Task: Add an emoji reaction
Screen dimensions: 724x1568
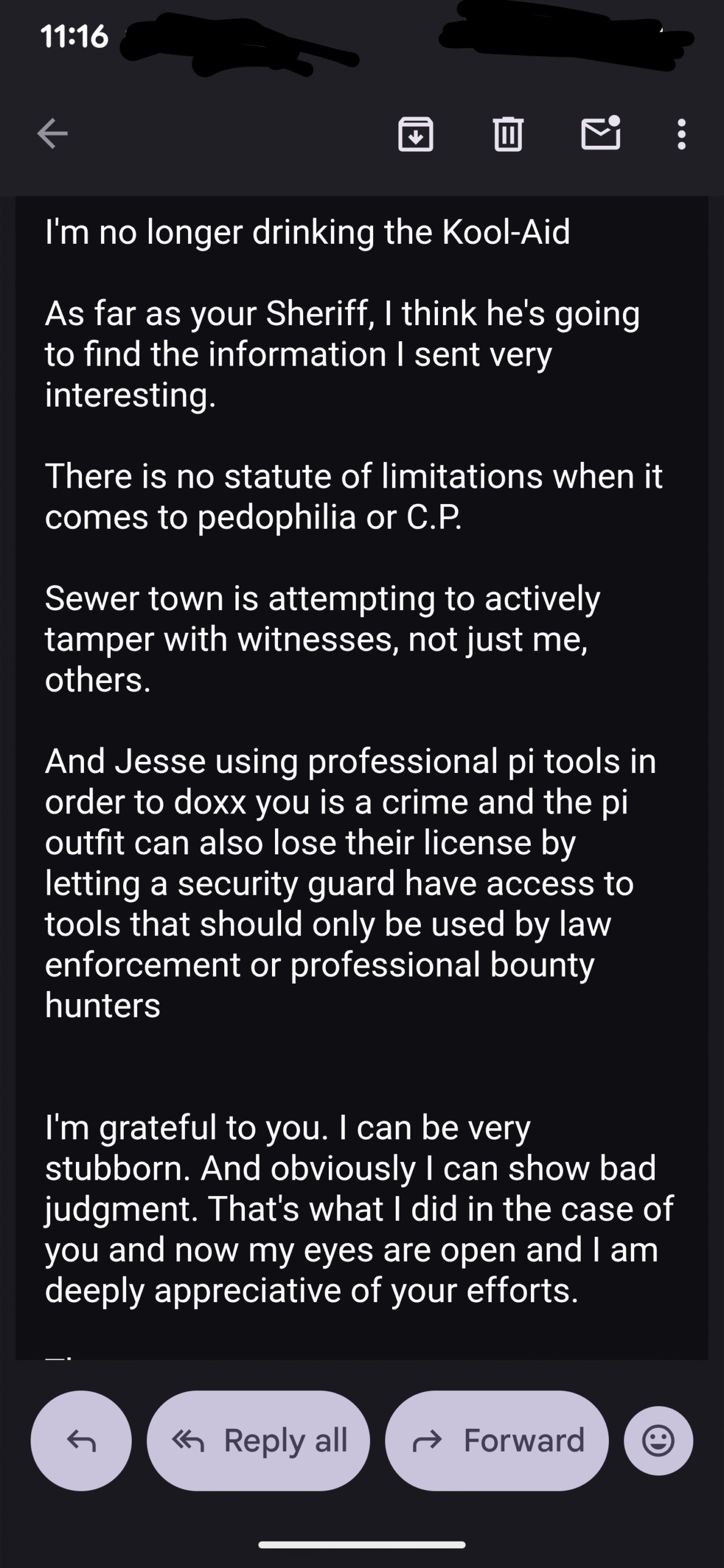Action: pyautogui.click(x=658, y=1441)
